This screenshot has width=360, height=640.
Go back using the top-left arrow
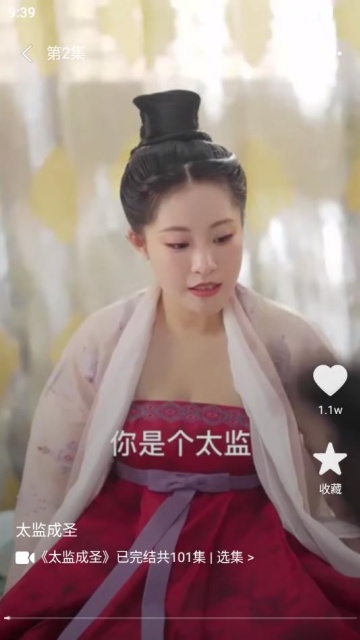[27, 54]
